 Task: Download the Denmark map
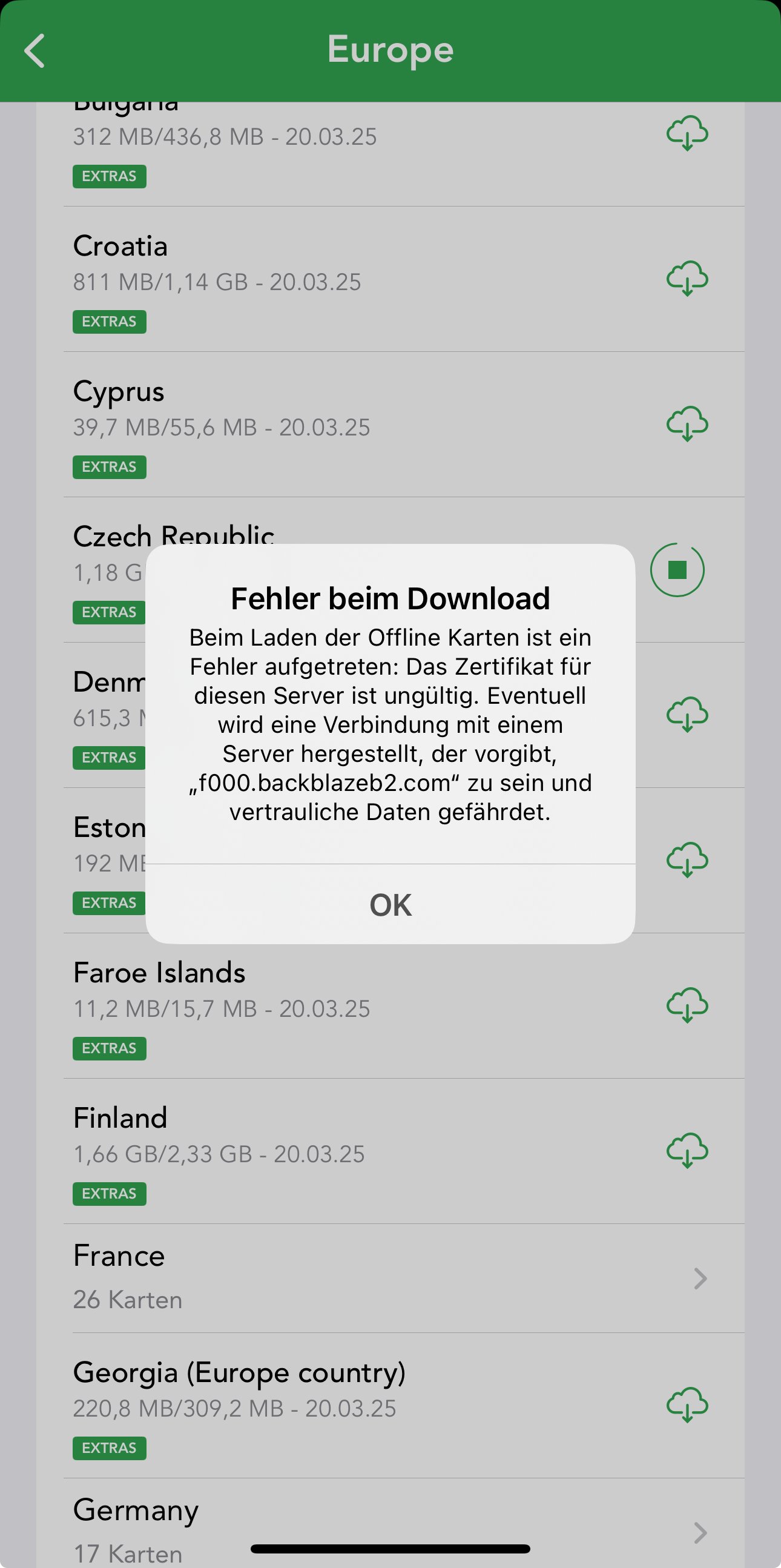pyautogui.click(x=687, y=715)
